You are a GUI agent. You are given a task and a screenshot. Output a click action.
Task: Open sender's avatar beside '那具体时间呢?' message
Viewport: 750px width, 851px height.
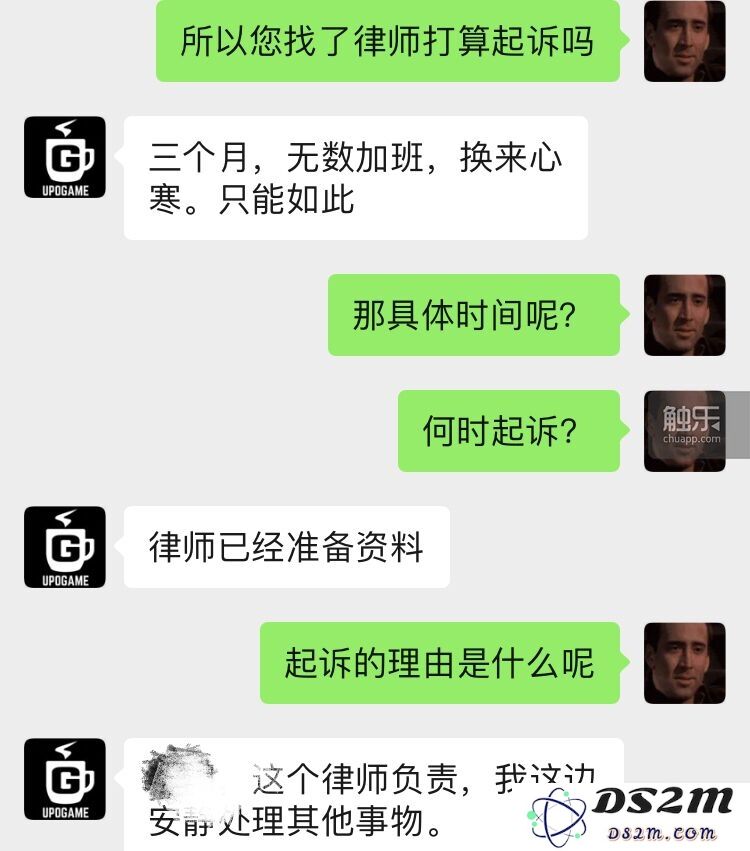point(684,315)
